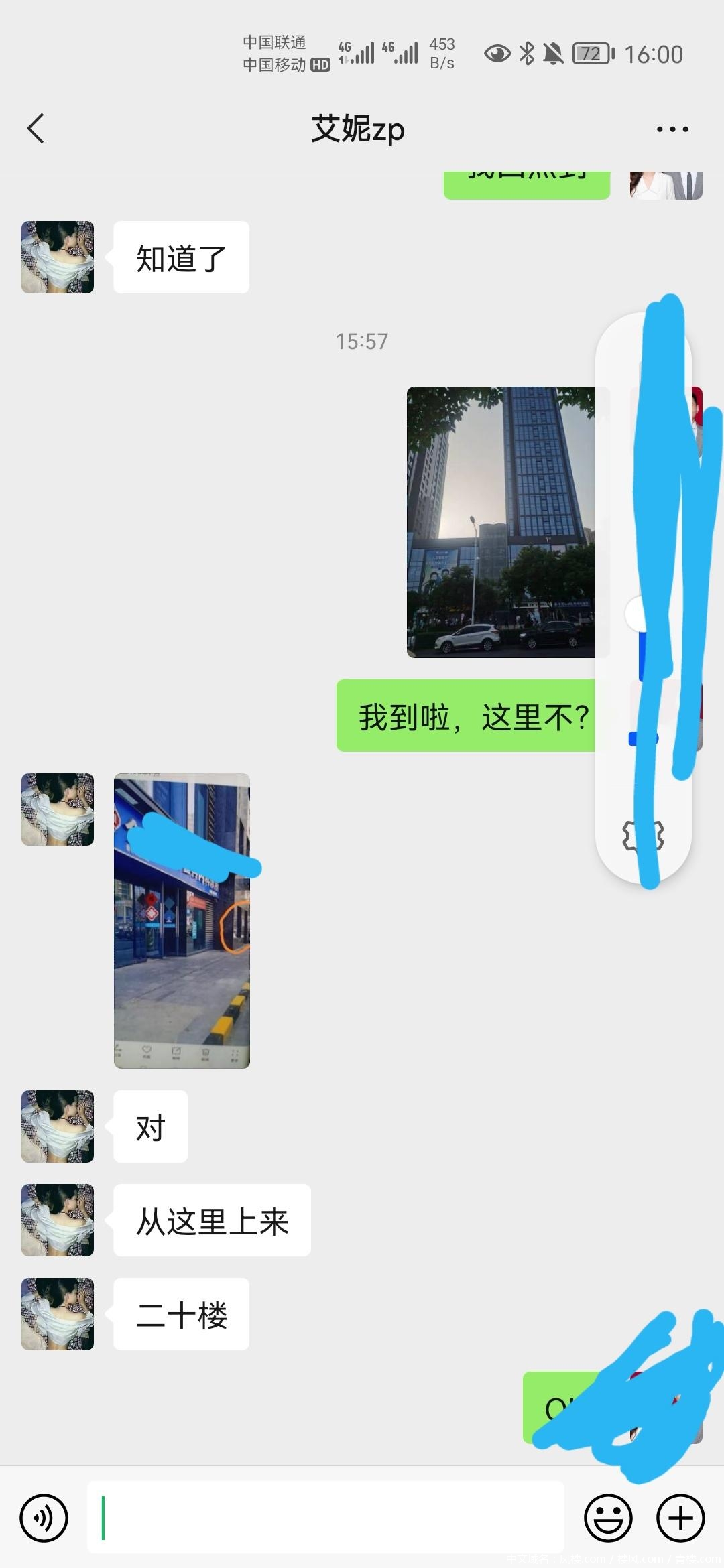Tap the chat title 艾妮zp
This screenshot has width=724, height=1568.
tap(360, 129)
